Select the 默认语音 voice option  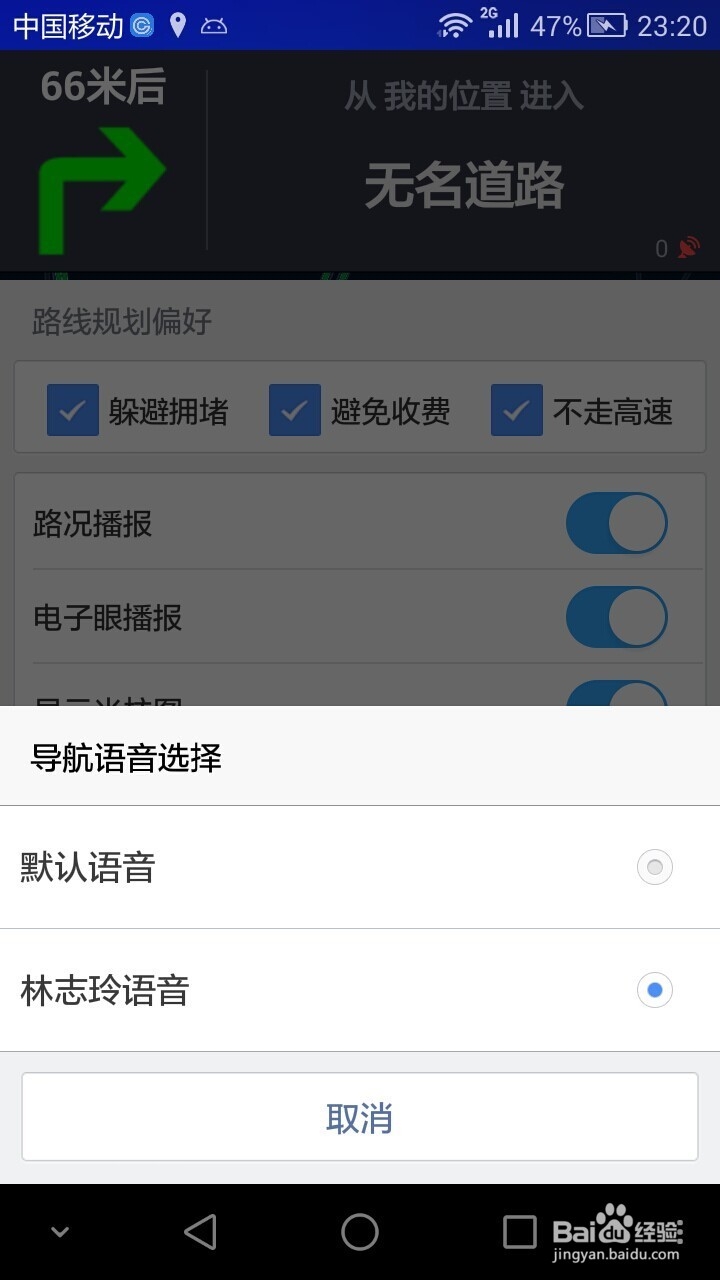pos(654,867)
